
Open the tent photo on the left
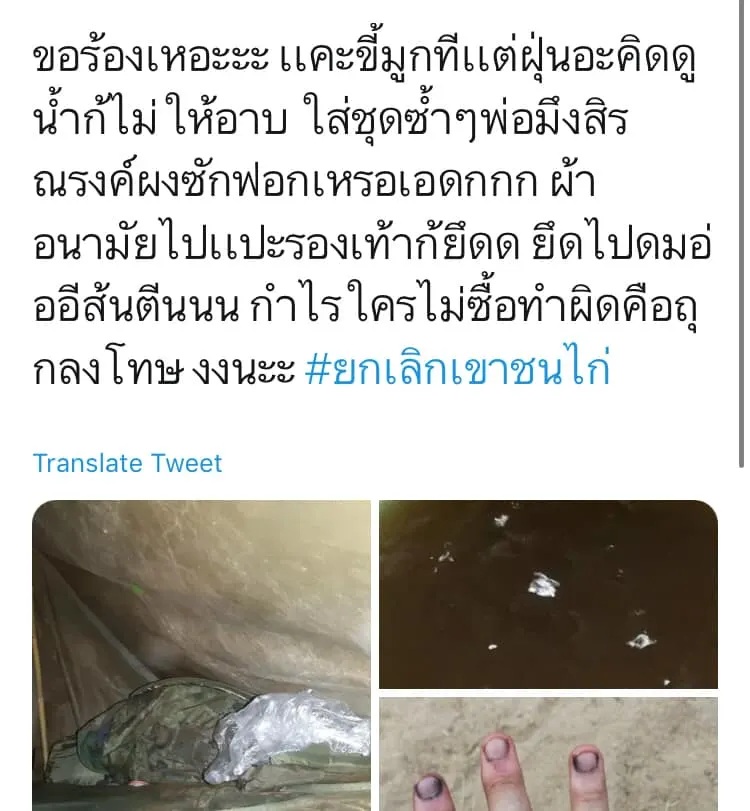tap(201, 655)
